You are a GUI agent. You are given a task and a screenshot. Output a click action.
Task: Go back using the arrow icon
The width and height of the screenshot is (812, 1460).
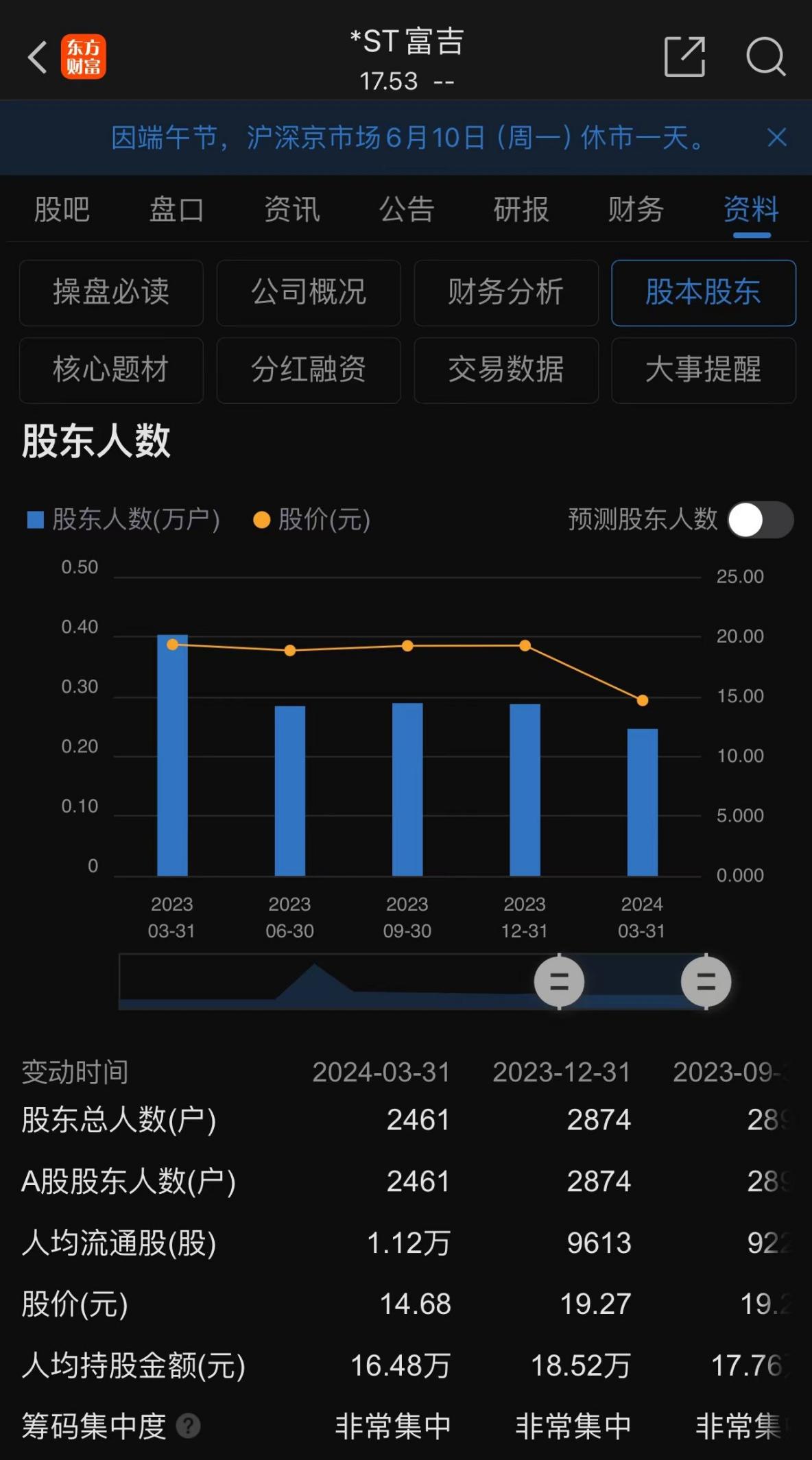coord(38,57)
